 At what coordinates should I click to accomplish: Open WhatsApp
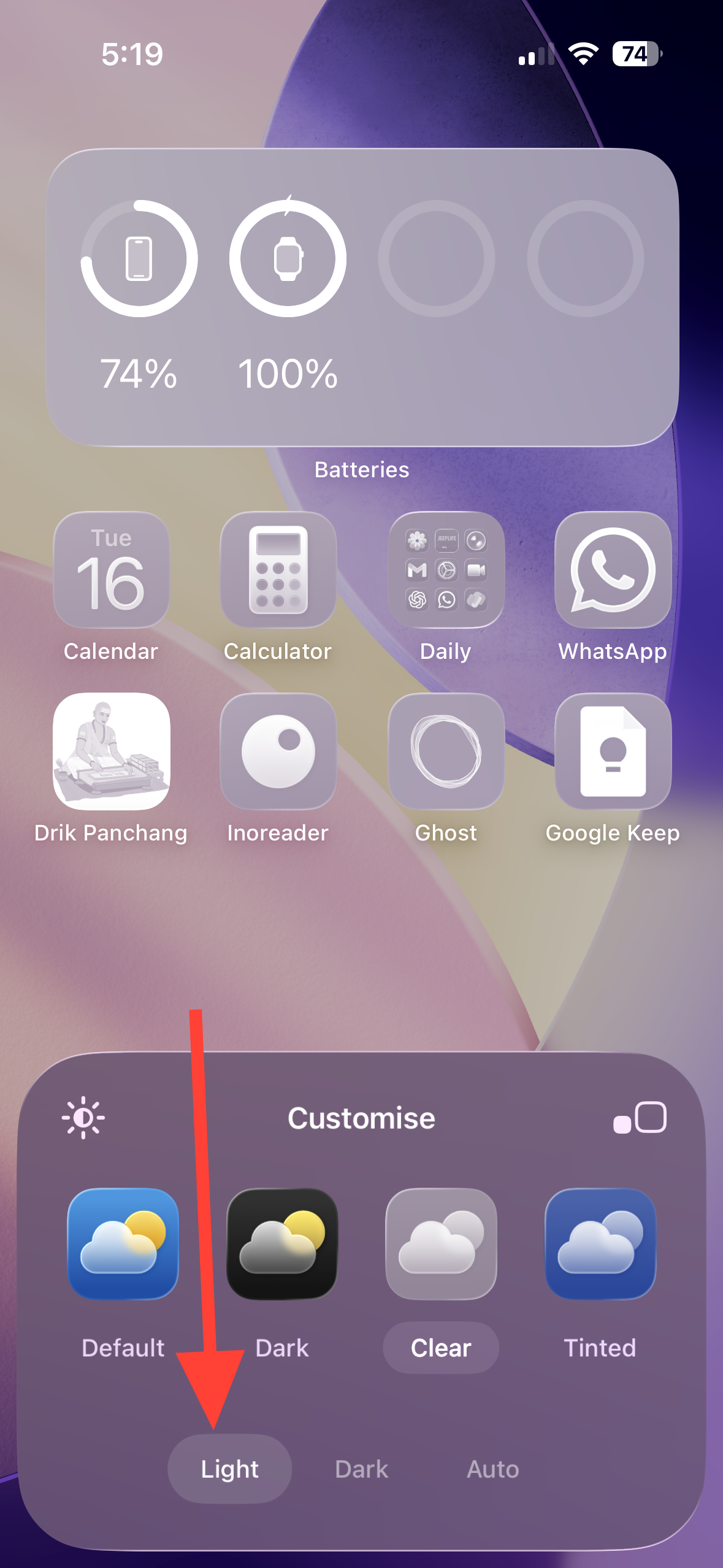click(x=613, y=570)
